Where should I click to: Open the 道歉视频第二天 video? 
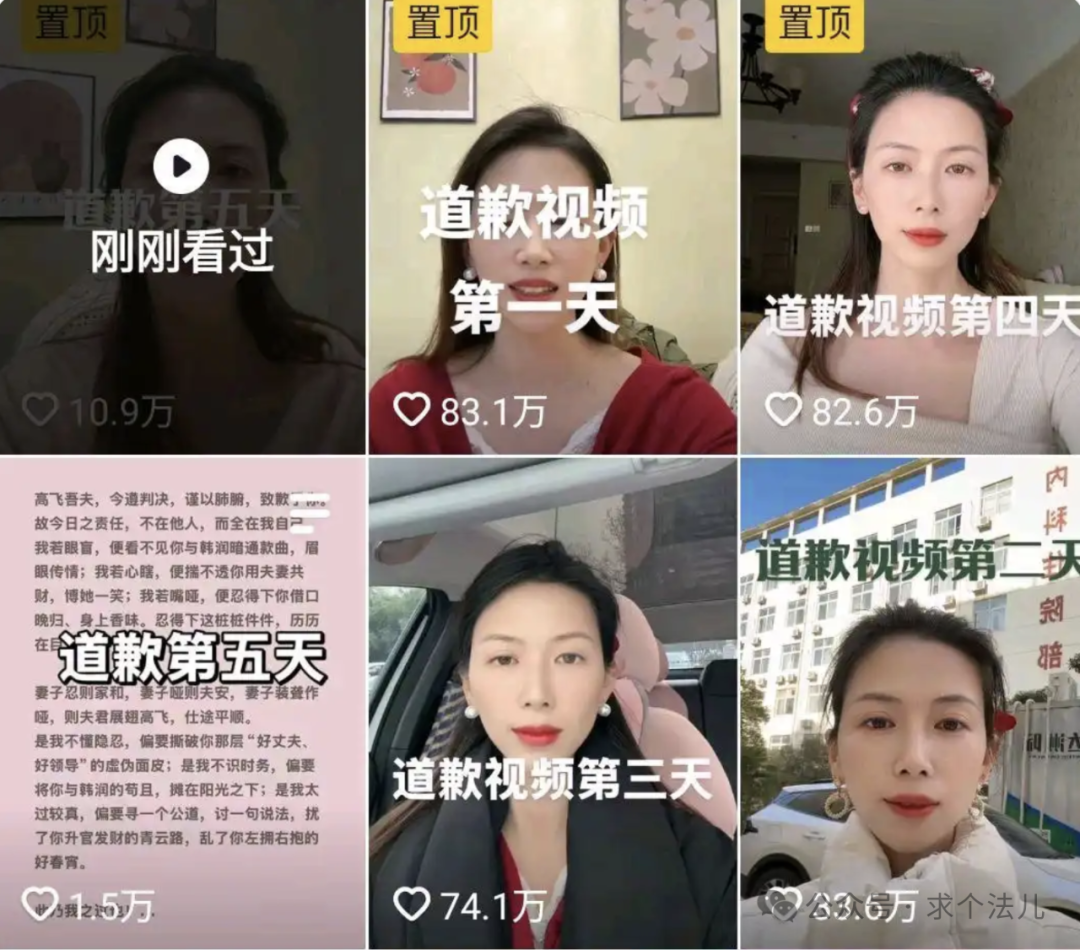pyautogui.click(x=910, y=700)
